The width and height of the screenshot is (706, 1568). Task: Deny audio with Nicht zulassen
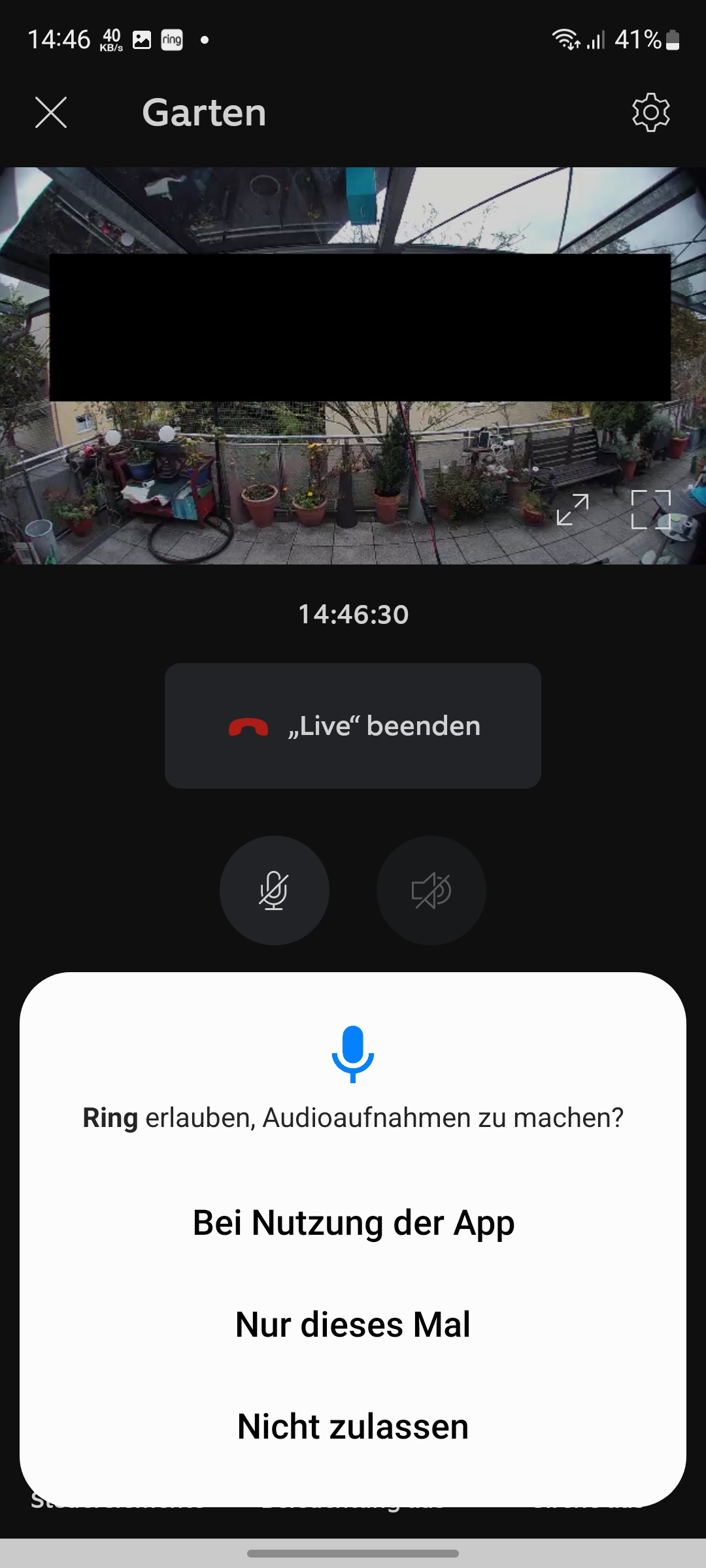click(x=353, y=1426)
